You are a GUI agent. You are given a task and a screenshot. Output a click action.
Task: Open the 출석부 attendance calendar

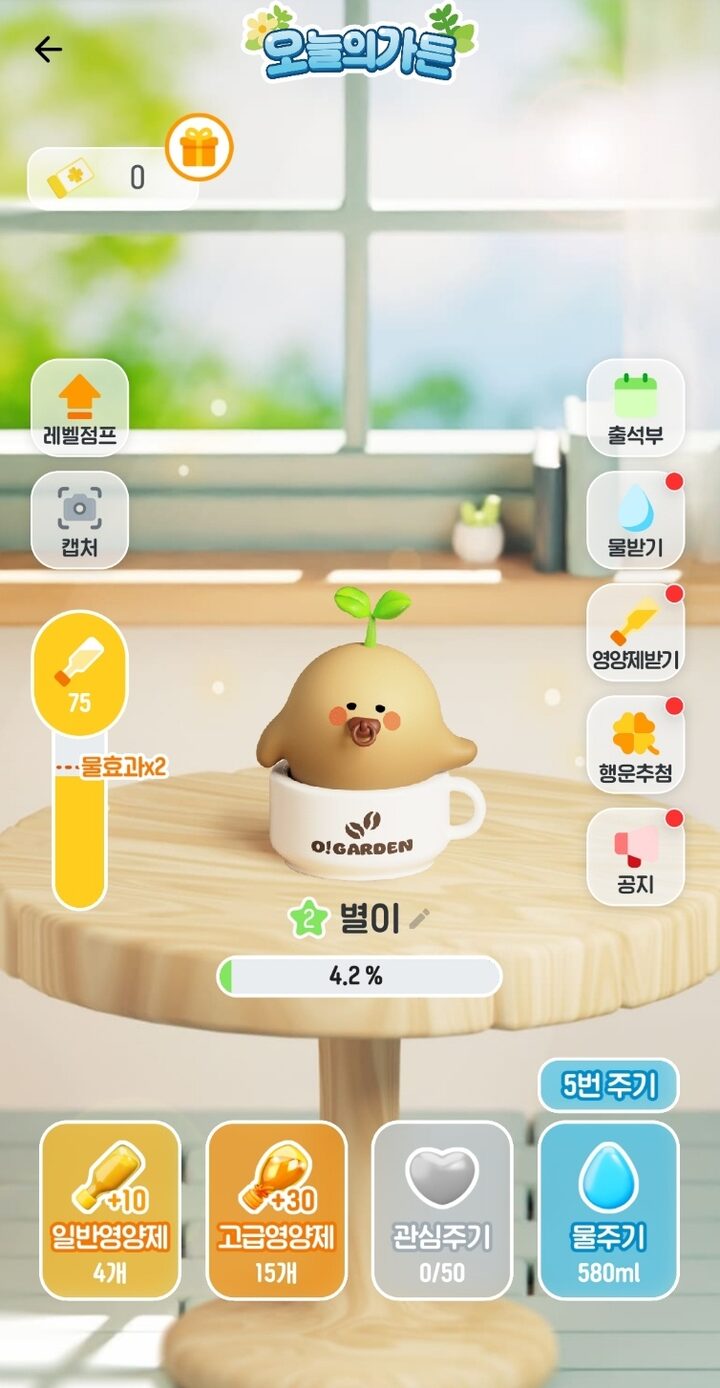pyautogui.click(x=635, y=407)
